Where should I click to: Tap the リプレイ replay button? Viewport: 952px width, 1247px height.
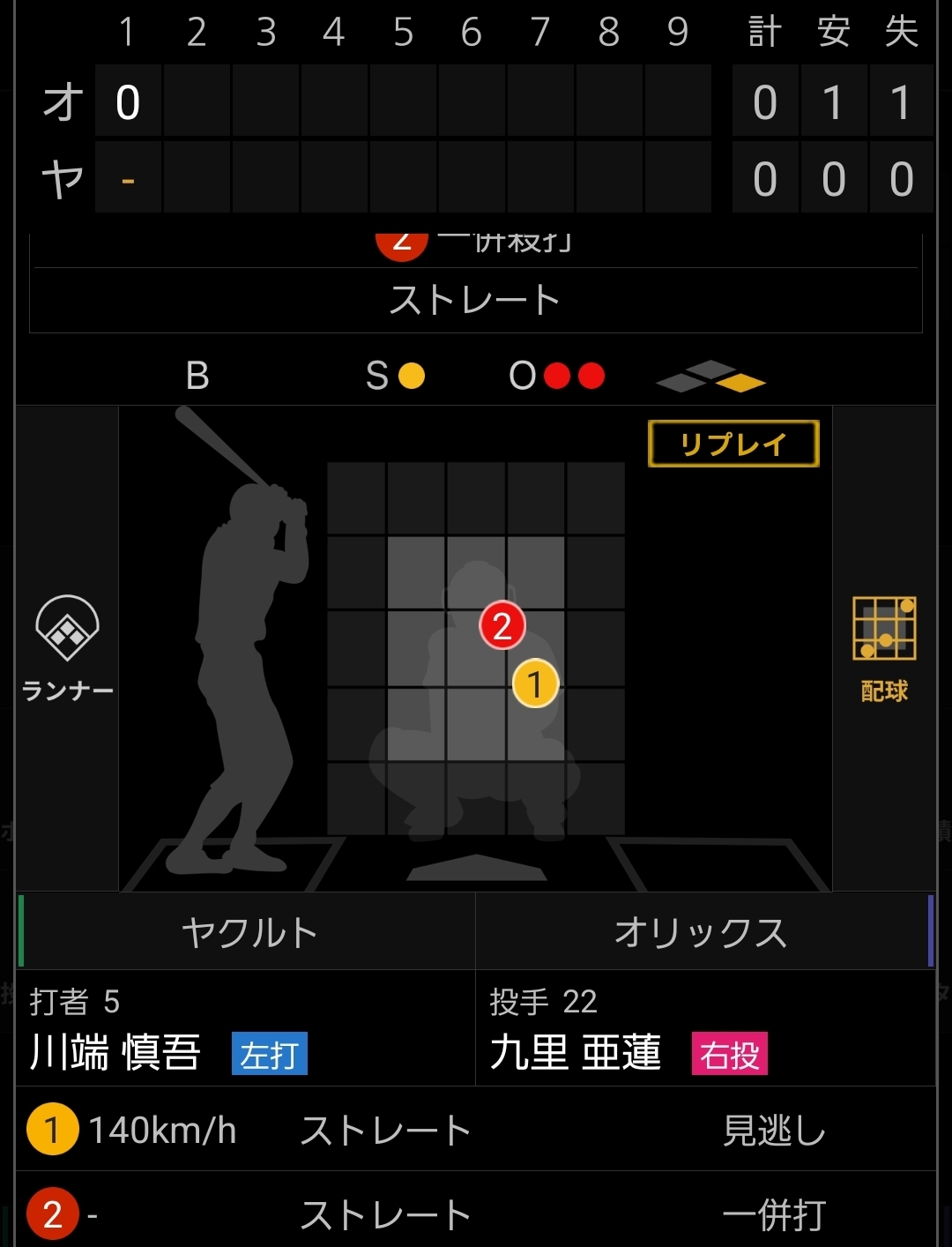click(733, 444)
